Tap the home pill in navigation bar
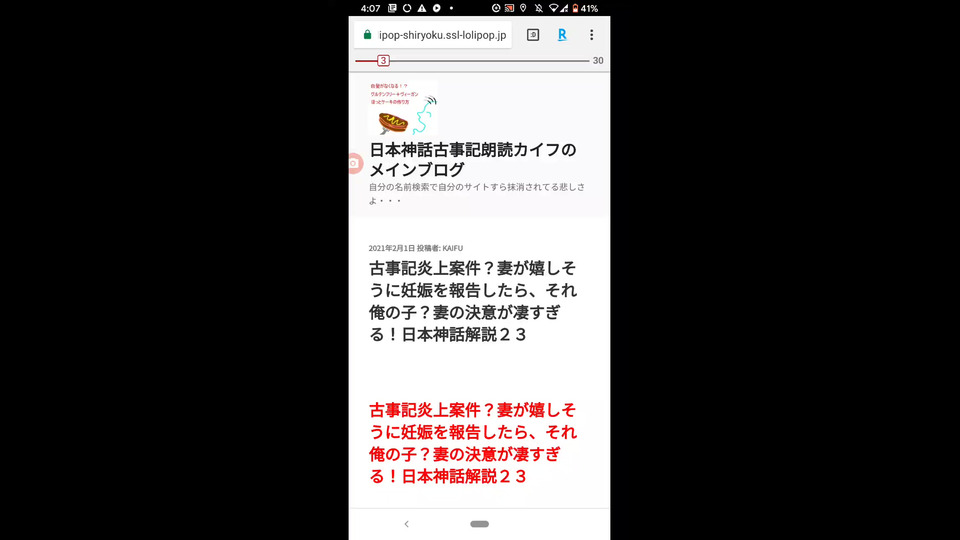This screenshot has width=960, height=540. (479, 524)
